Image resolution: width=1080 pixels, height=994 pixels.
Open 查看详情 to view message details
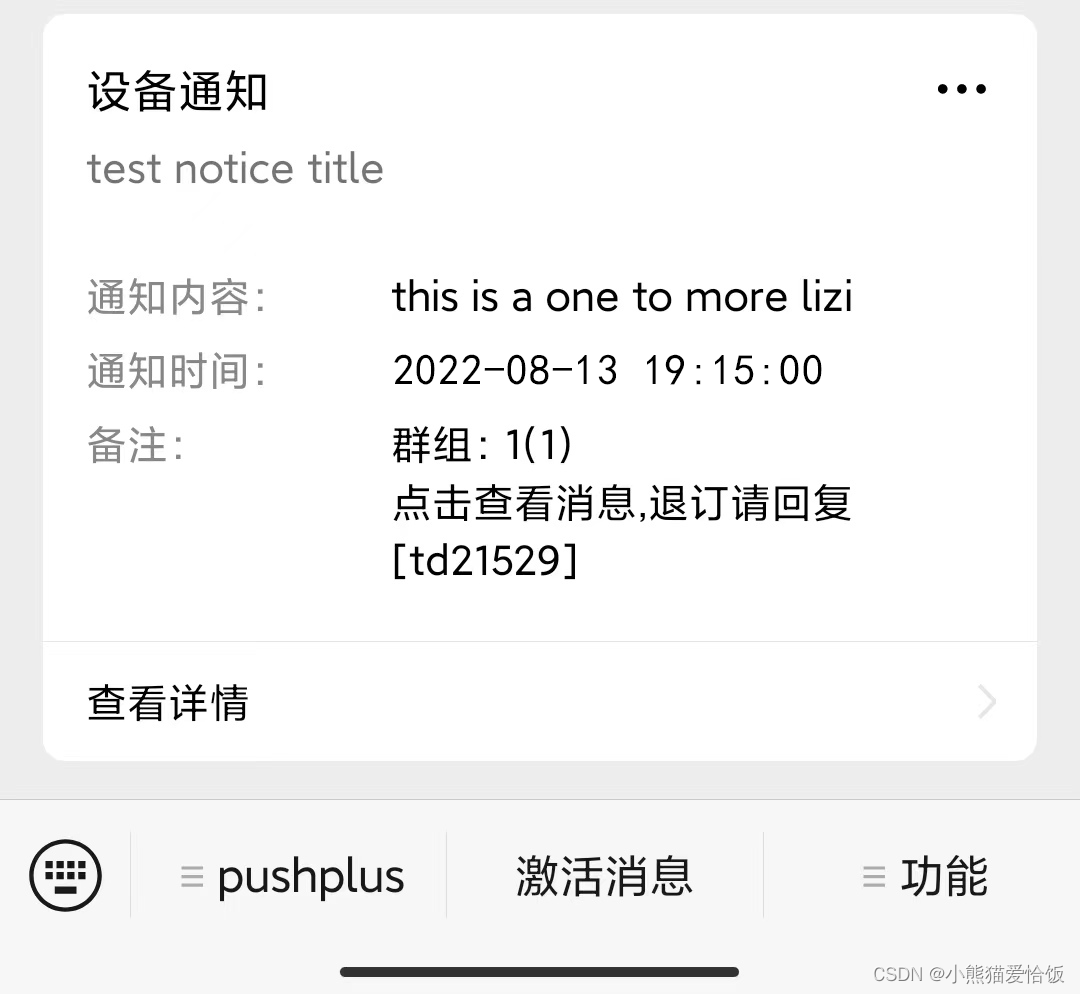[x=540, y=702]
